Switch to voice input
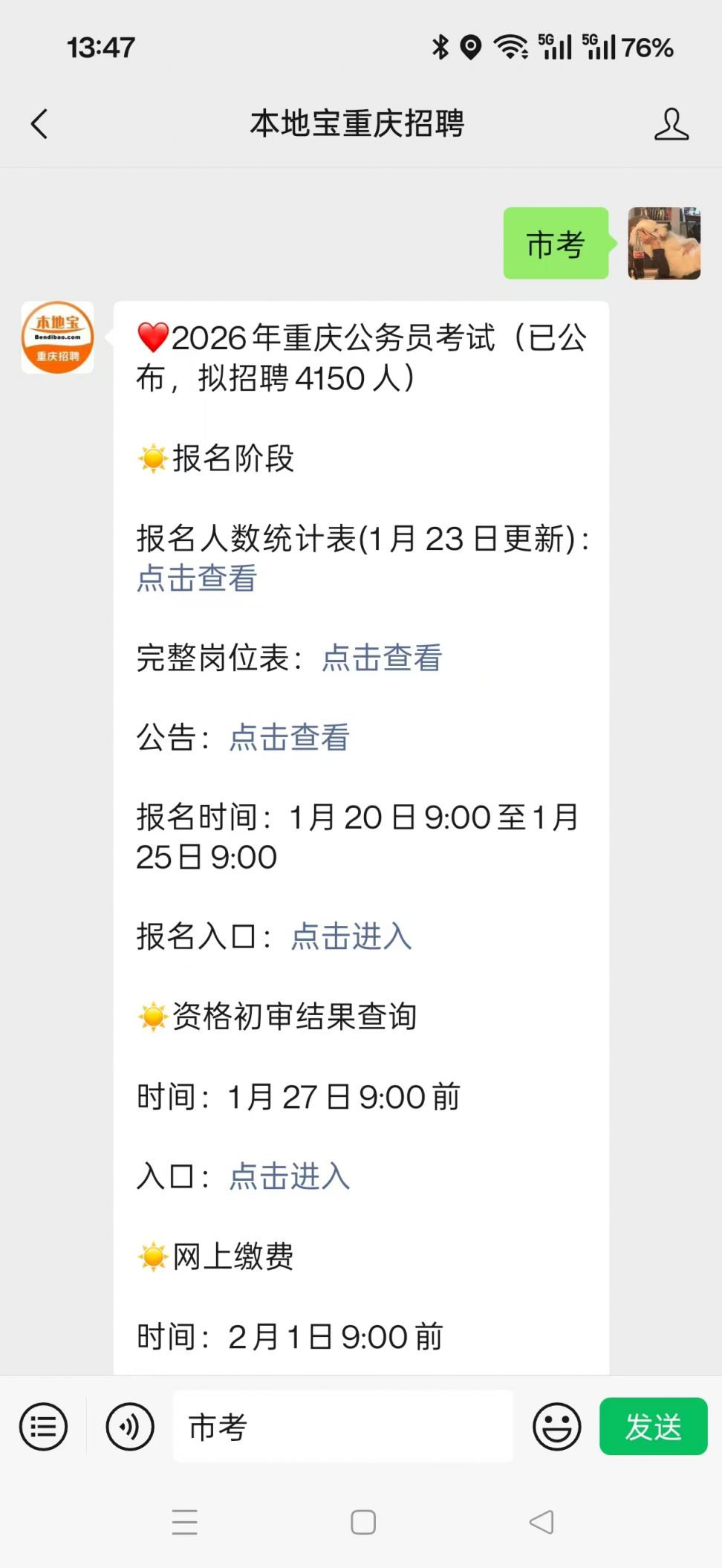Screen dimensions: 722x1568 [x=130, y=1426]
